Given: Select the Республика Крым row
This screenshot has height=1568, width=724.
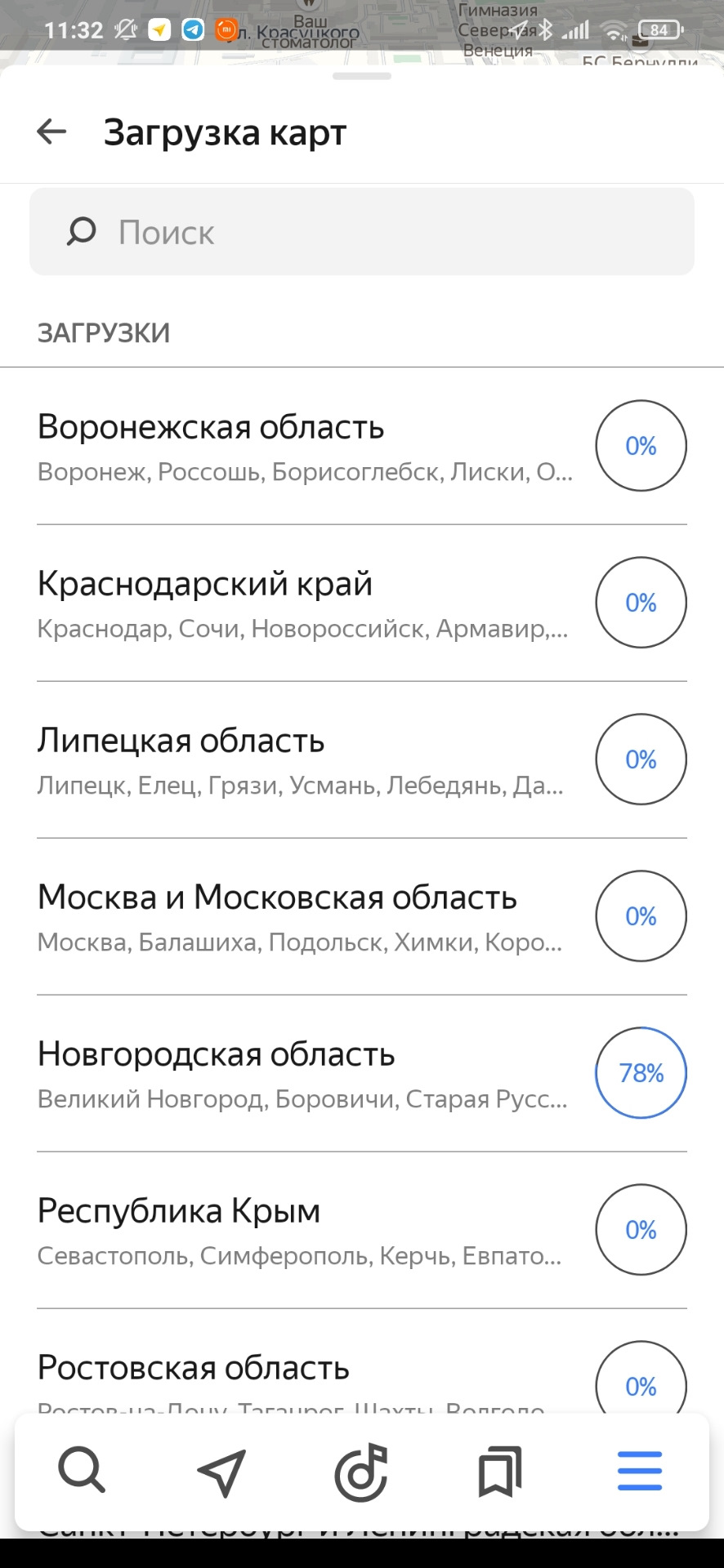Looking at the screenshot, I should click(x=302, y=1230).
